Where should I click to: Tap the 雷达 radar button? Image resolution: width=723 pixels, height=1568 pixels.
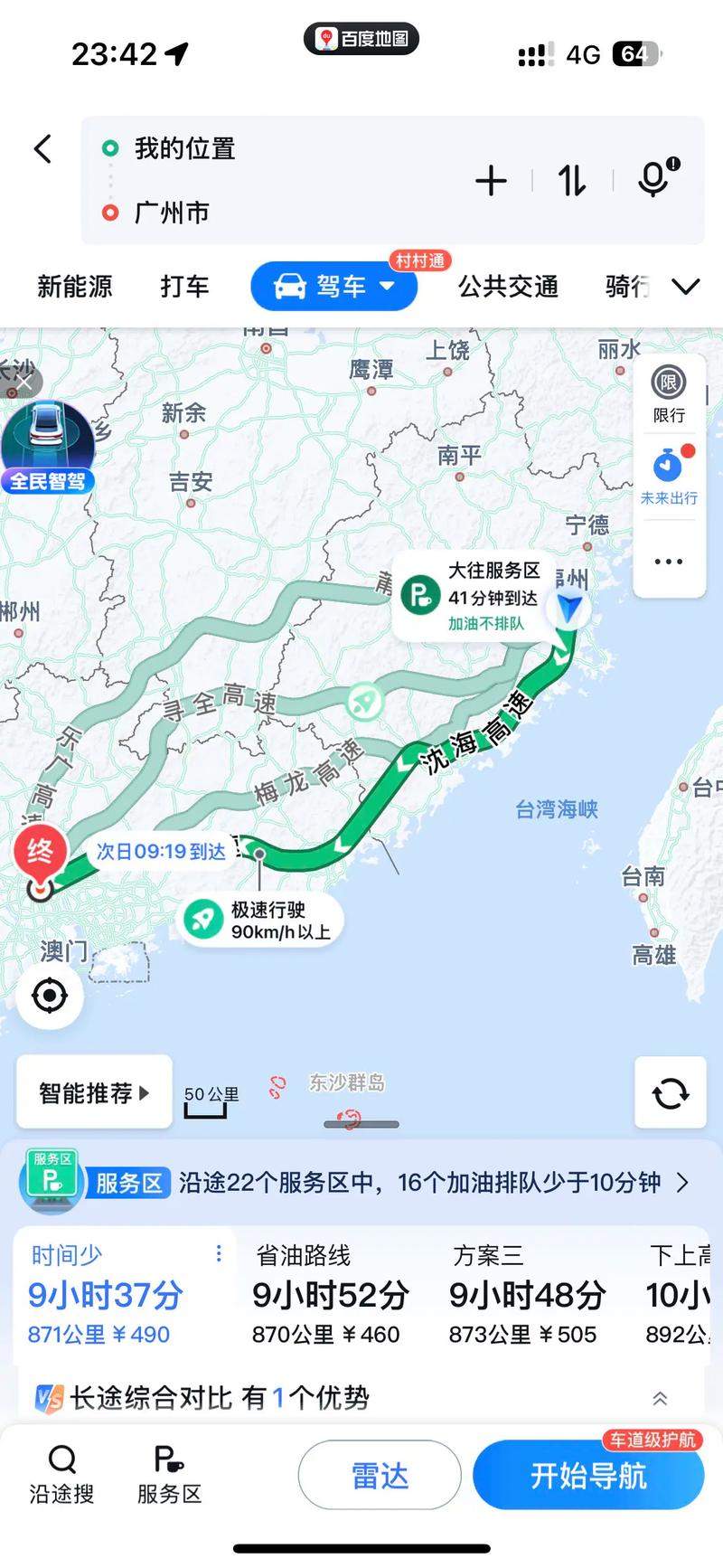pyautogui.click(x=380, y=1475)
